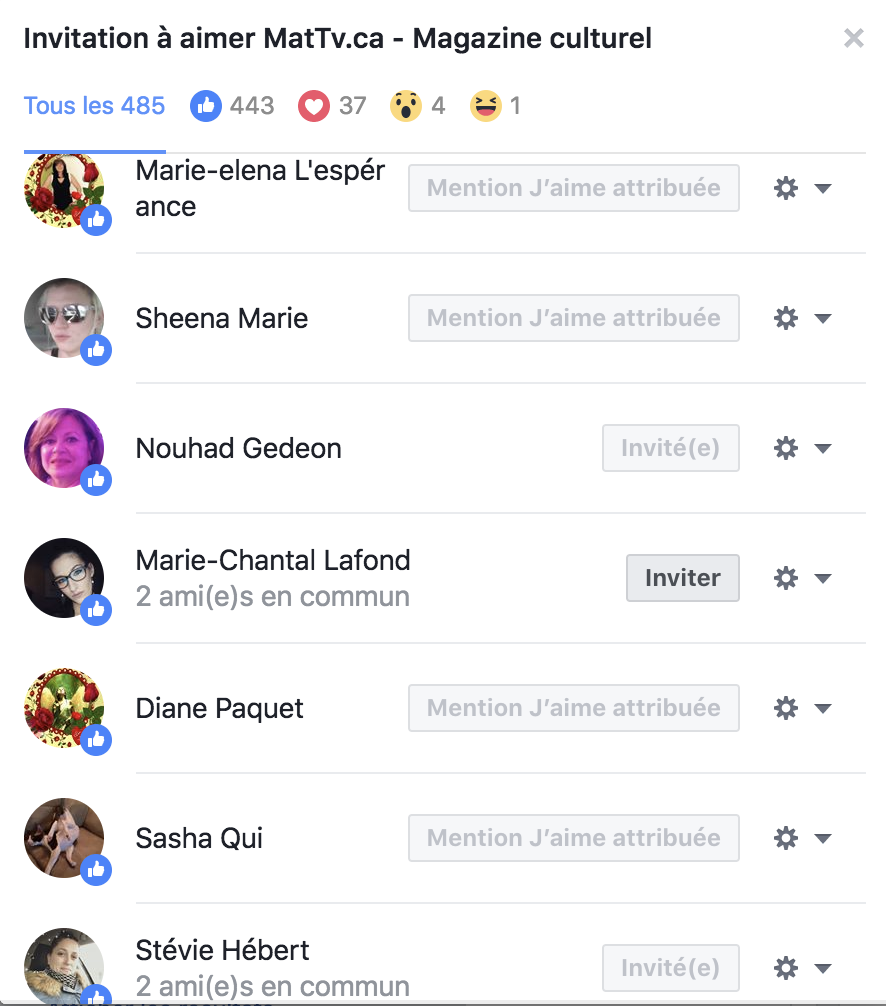
Task: Filter by 443 Like reactions
Action: [235, 105]
